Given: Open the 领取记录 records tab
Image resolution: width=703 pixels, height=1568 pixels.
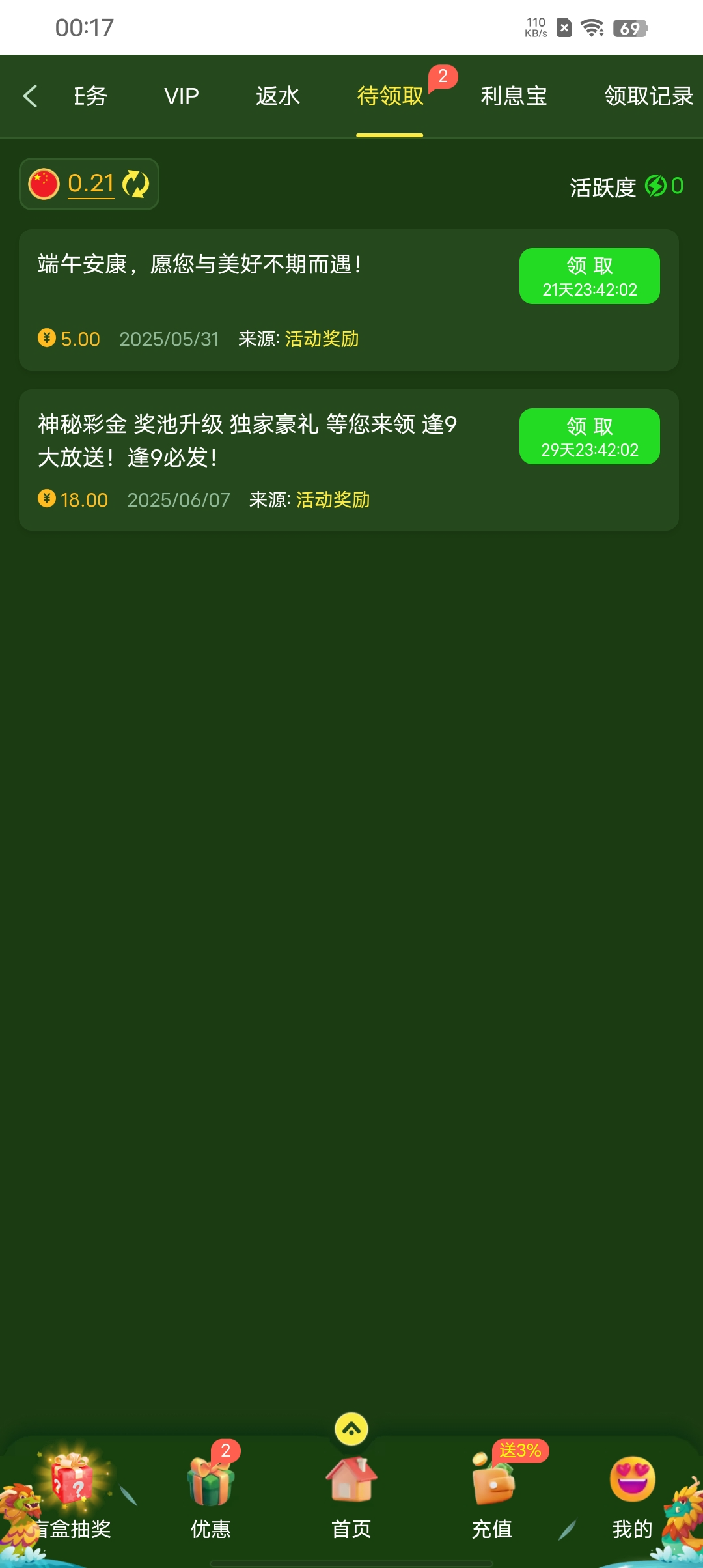Looking at the screenshot, I should click(x=649, y=96).
